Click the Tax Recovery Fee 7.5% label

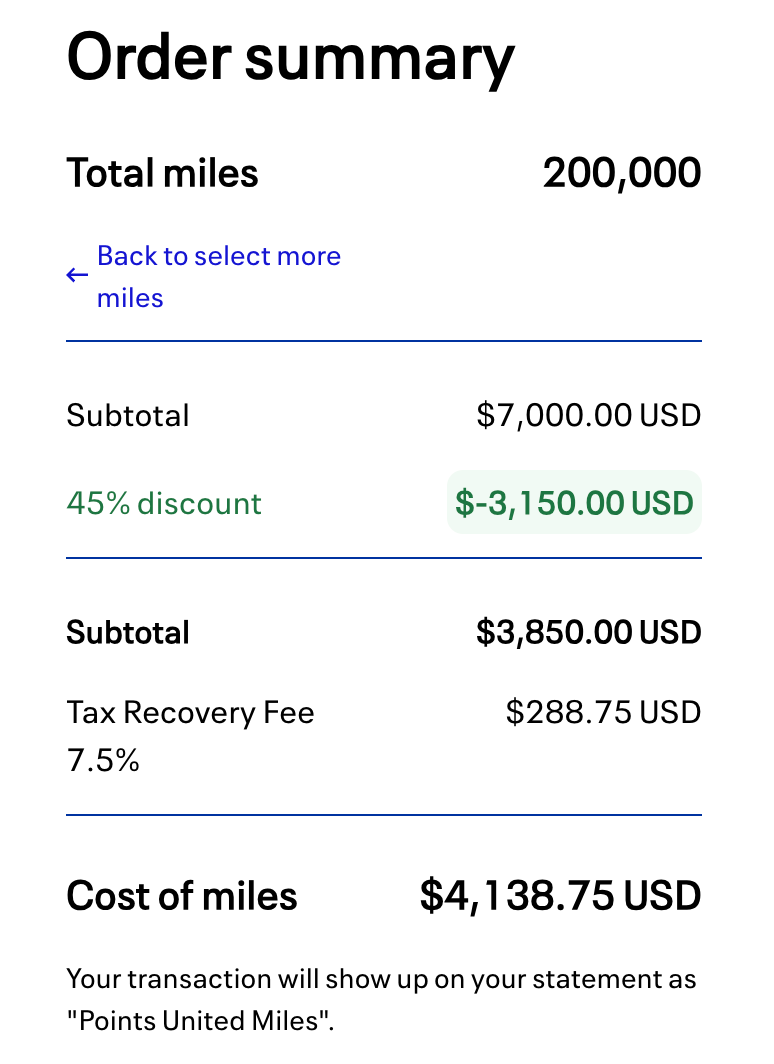(190, 735)
